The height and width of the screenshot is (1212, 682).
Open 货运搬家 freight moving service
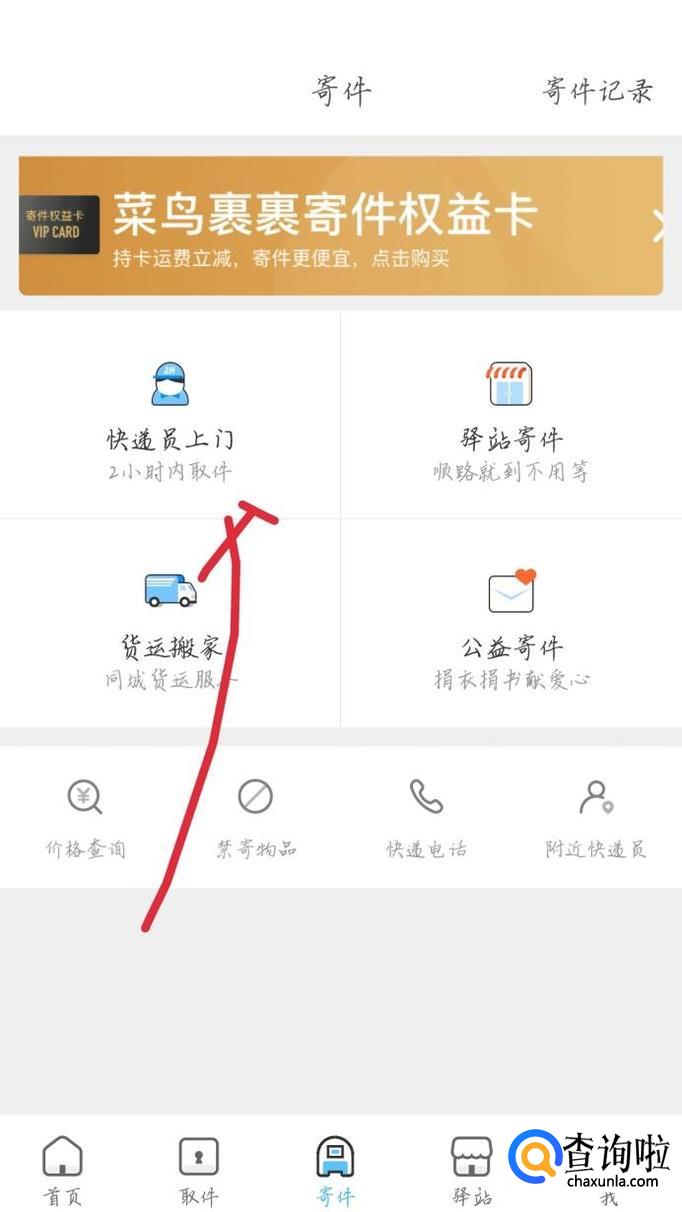[170, 622]
